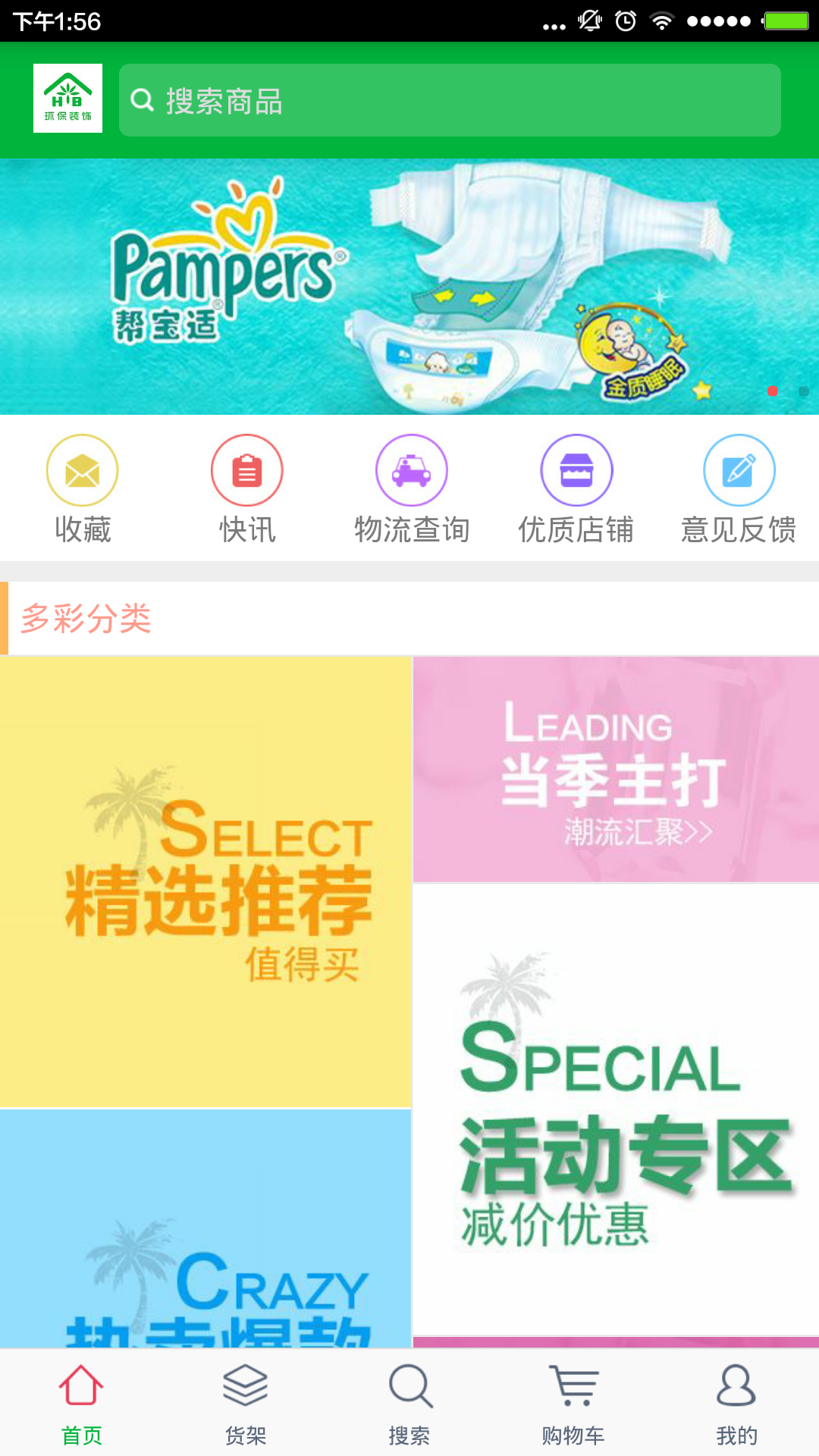This screenshot has height=1456, width=819.
Task: Tap the 搜索商品 search box
Action: pyautogui.click(x=450, y=100)
